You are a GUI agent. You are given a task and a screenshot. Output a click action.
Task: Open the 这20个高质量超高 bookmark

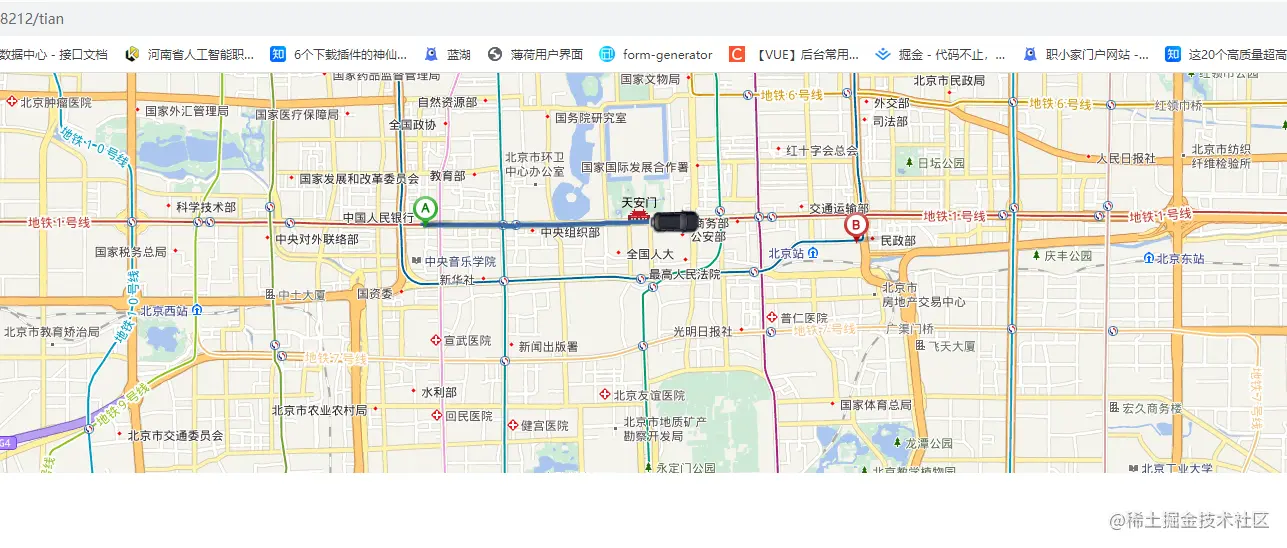1226,55
